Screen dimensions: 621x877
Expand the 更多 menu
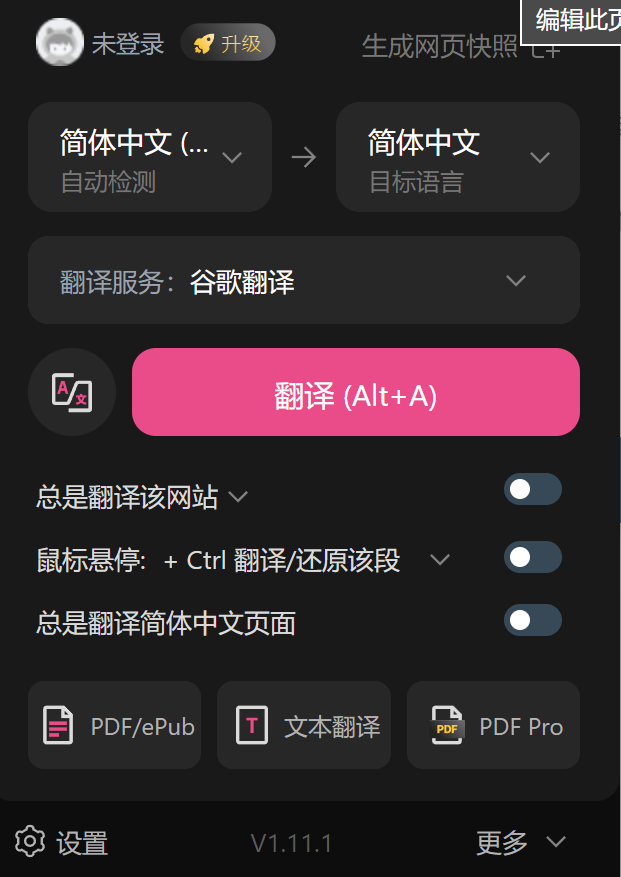coord(521,843)
